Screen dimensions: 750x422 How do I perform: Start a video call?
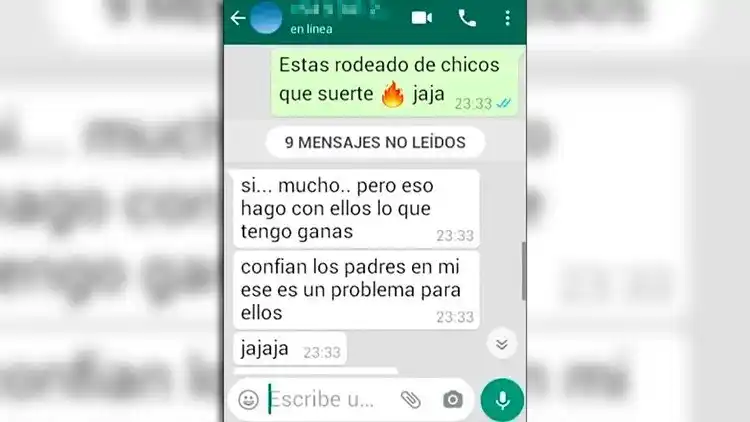click(421, 18)
